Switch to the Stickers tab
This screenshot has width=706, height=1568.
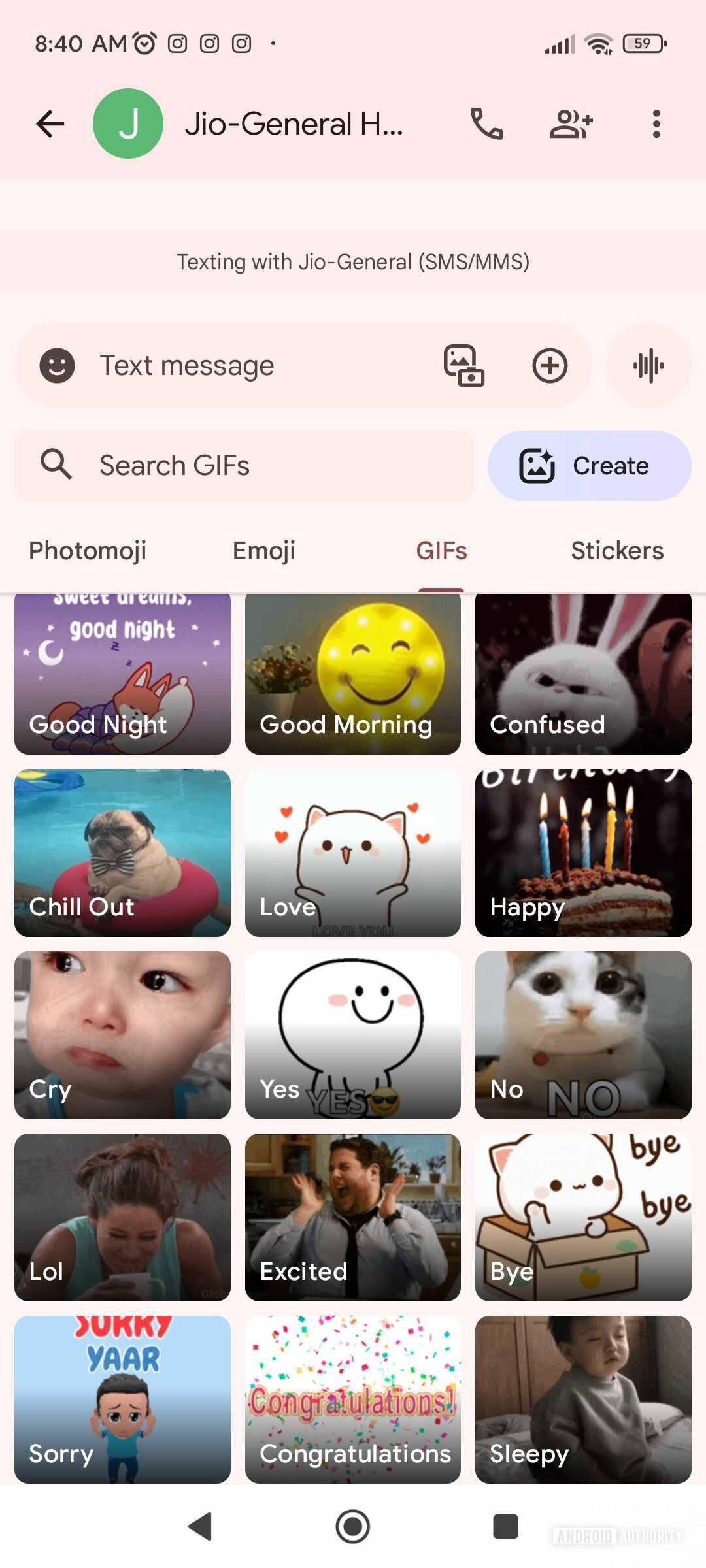click(617, 551)
